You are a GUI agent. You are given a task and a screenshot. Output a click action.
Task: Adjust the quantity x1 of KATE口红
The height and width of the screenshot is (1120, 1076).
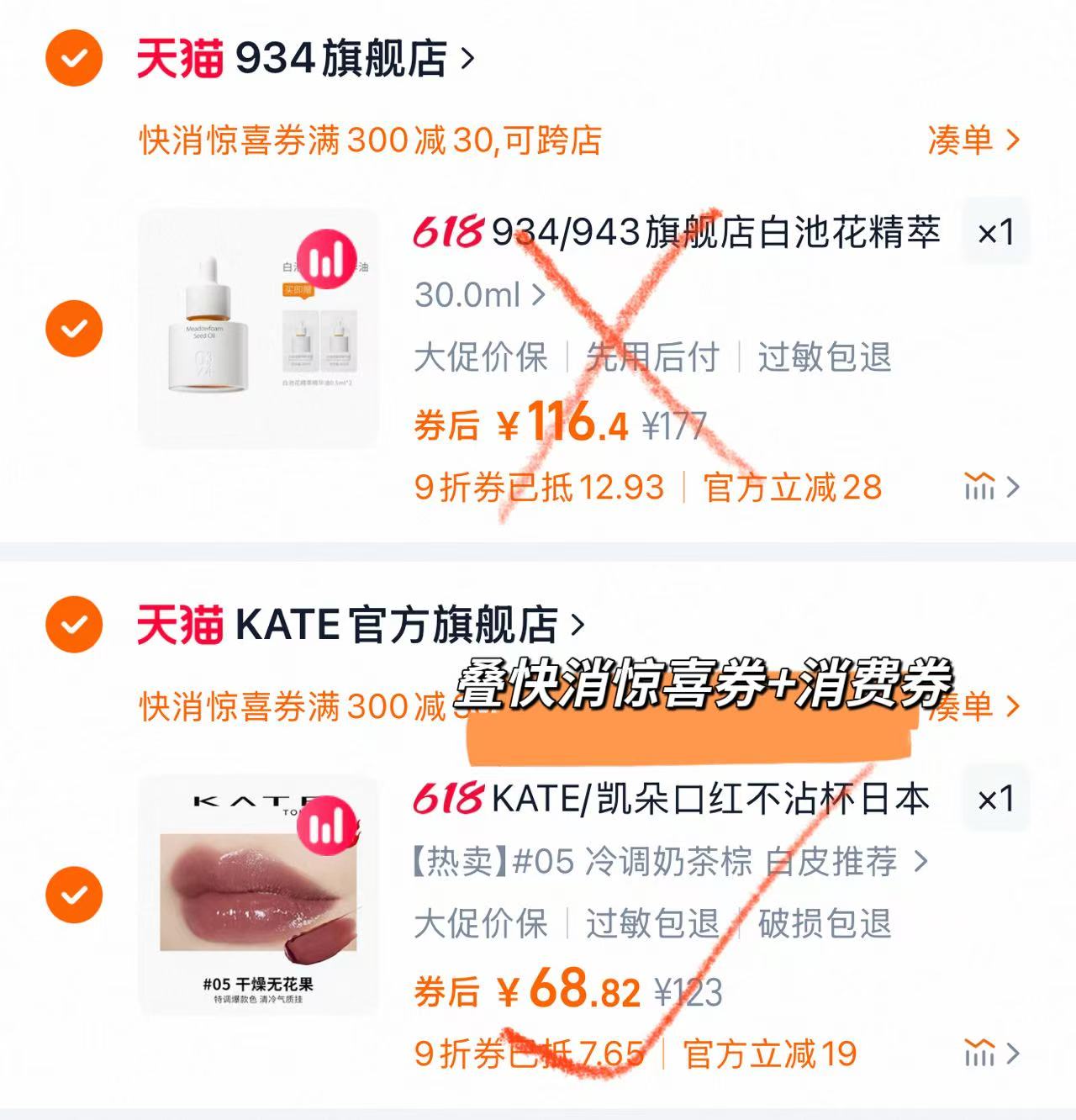point(995,799)
